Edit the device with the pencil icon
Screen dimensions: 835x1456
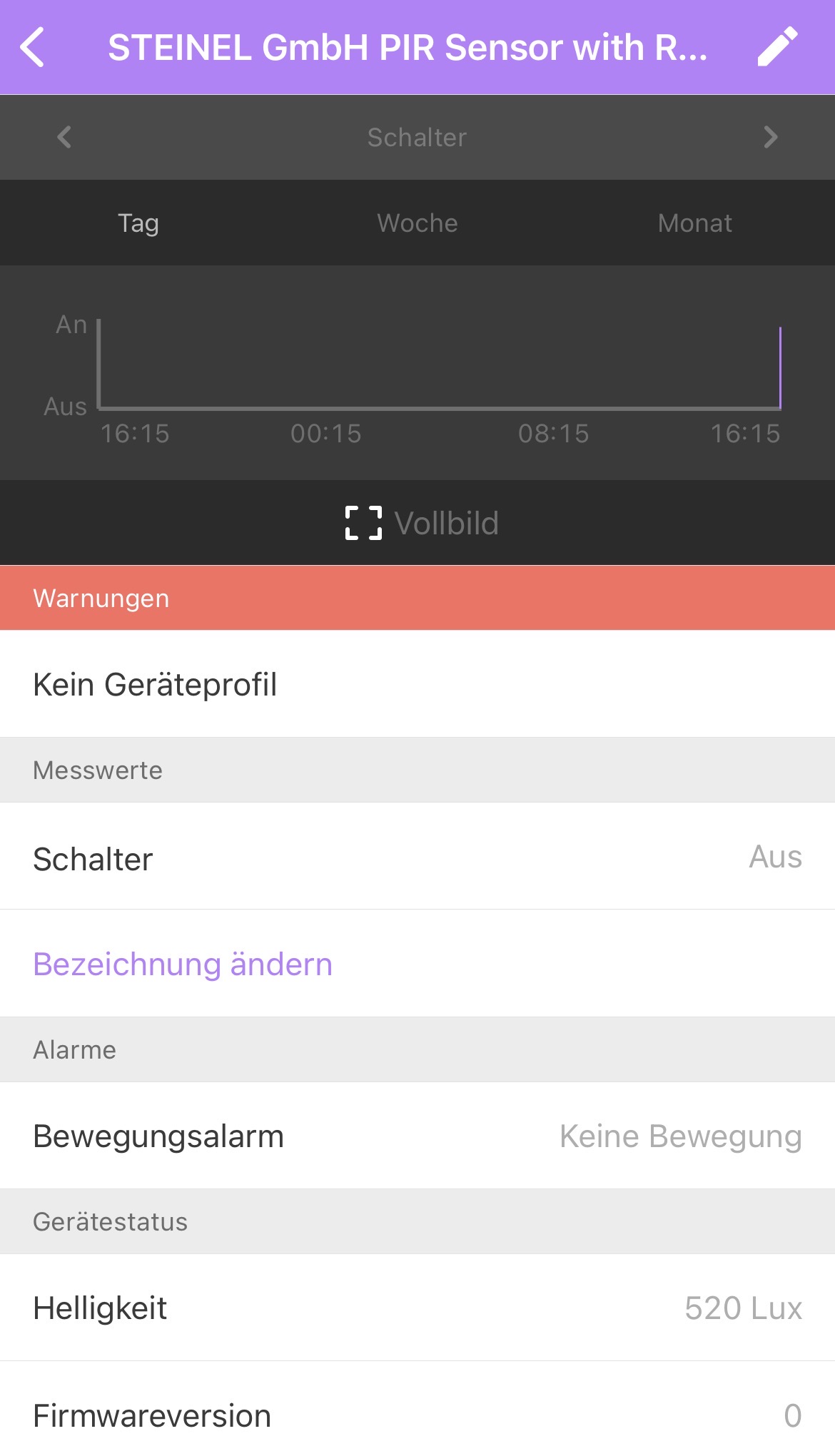[x=777, y=47]
